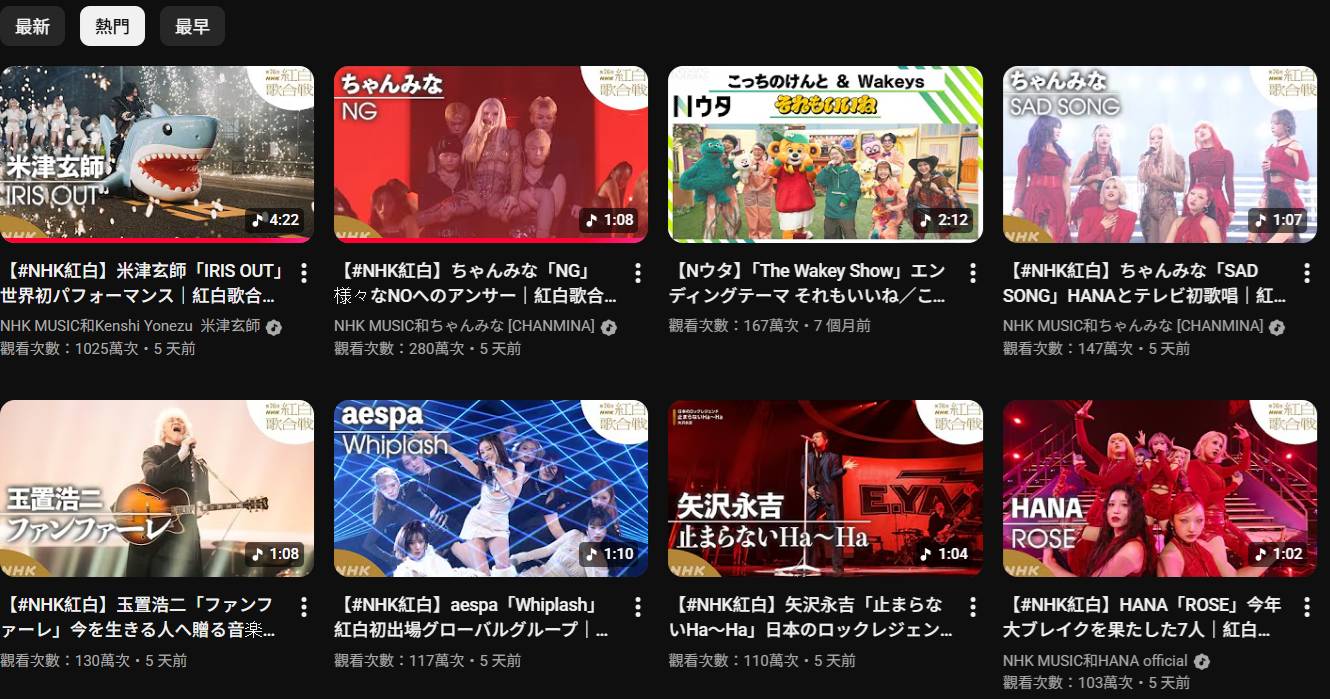This screenshot has height=699, width=1330.
Task: Open the Wakey Show それもいいね video
Action: pos(825,154)
